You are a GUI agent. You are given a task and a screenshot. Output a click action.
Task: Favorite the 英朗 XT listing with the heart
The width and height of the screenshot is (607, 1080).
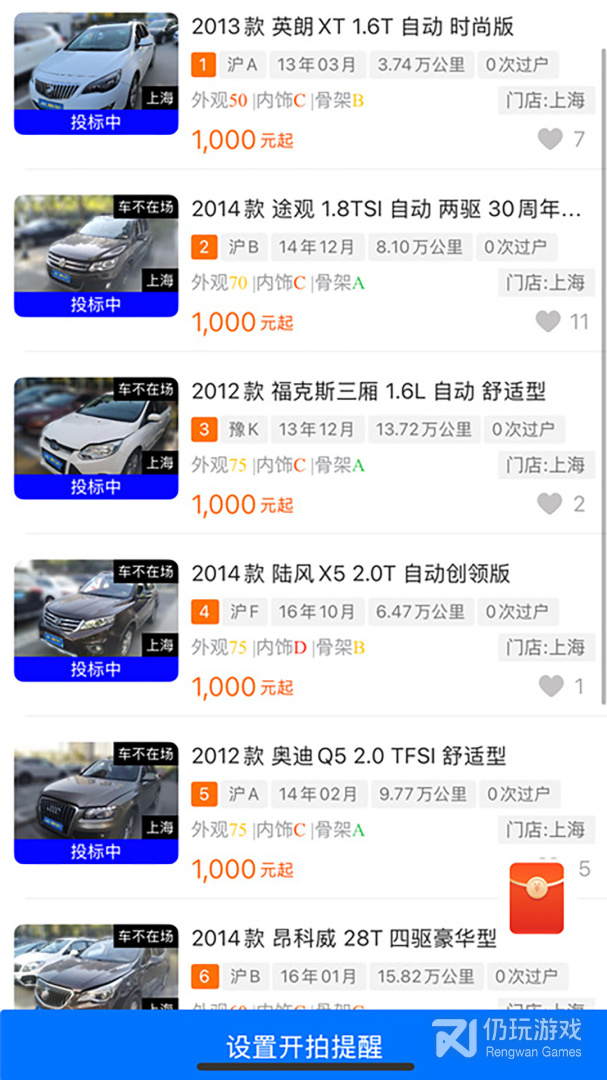(550, 139)
